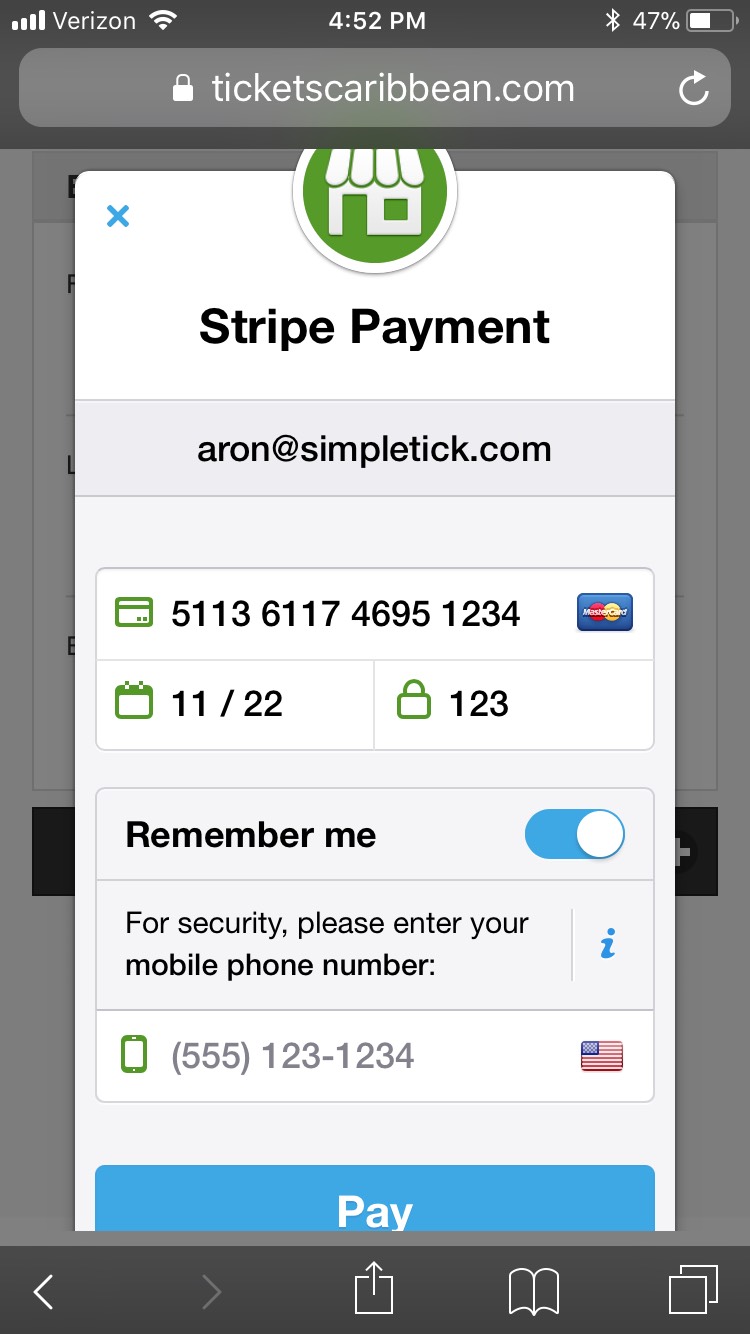Close the Stripe Payment dialog
The width and height of the screenshot is (750, 1334).
coord(118,216)
